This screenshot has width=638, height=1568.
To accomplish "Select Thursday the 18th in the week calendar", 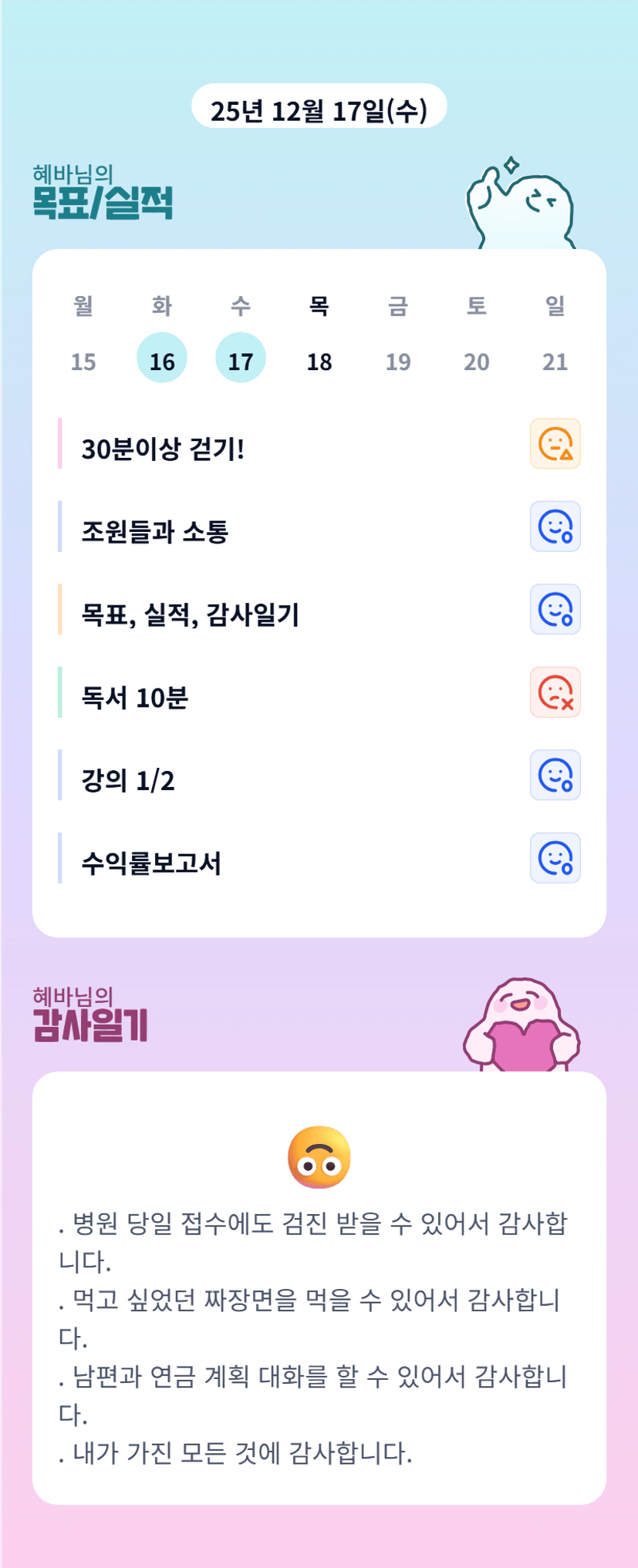I will click(319, 361).
